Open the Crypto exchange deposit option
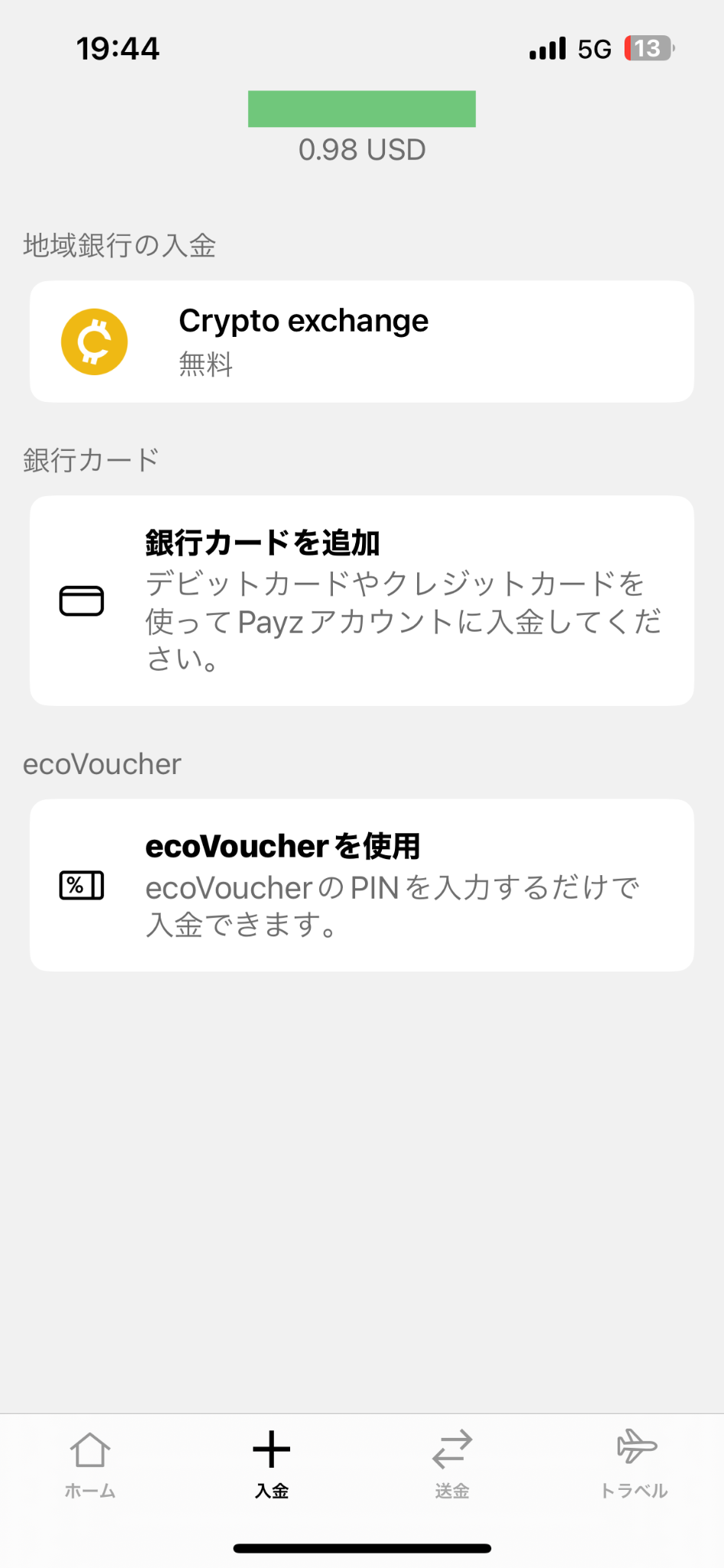Image resolution: width=724 pixels, height=1568 pixels. tap(362, 341)
